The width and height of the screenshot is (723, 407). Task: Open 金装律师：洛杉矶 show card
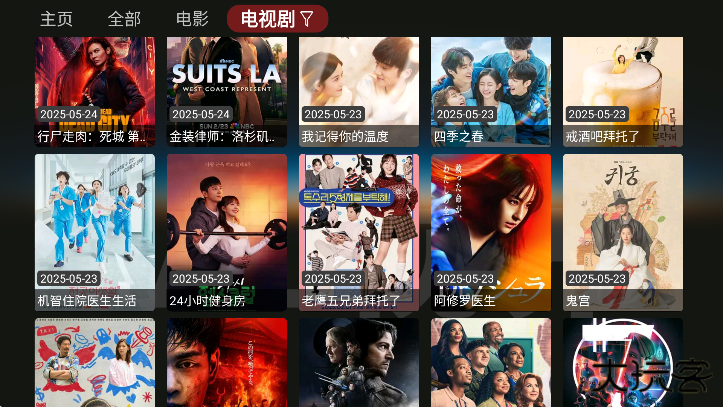[227, 90]
